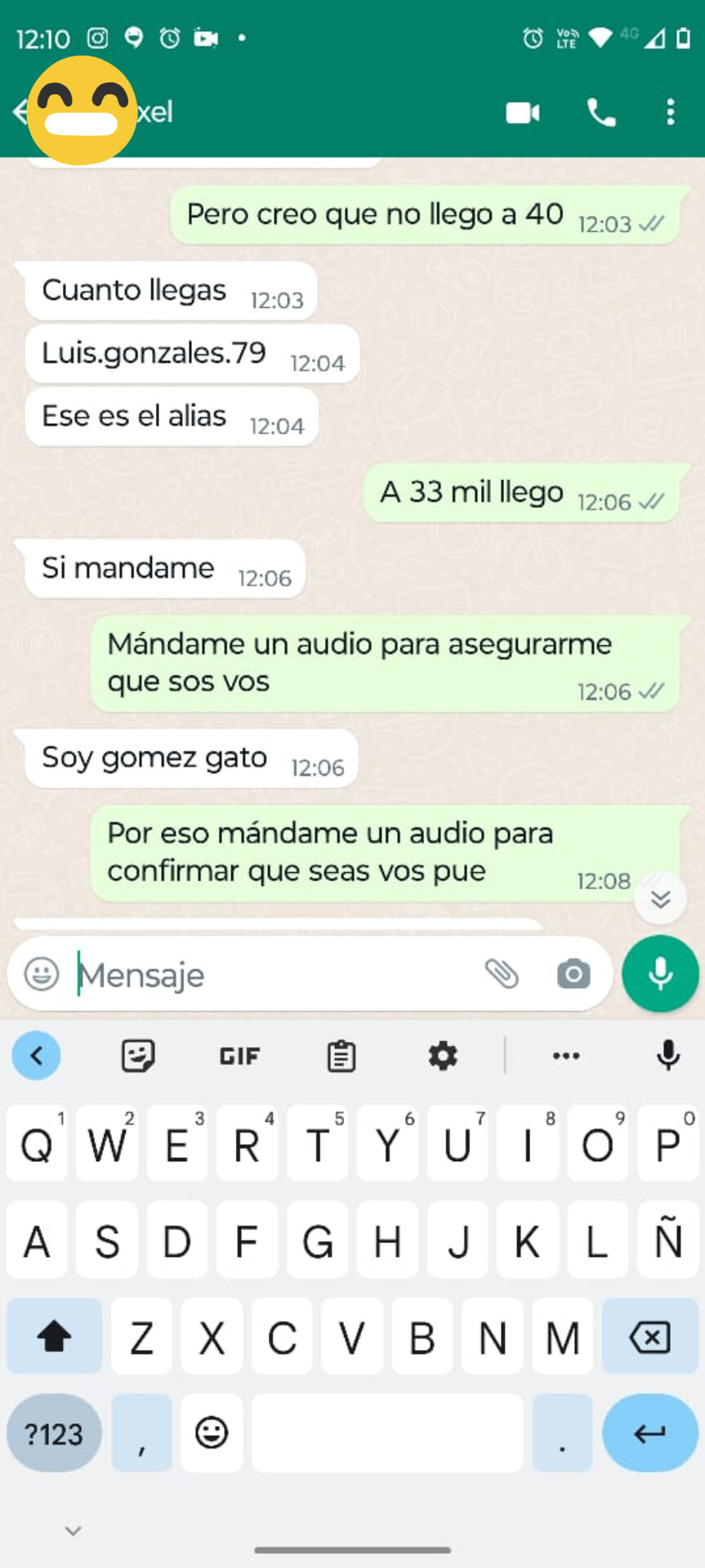Open the overflow menu in chat header
The height and width of the screenshot is (1568, 705).
tap(670, 113)
